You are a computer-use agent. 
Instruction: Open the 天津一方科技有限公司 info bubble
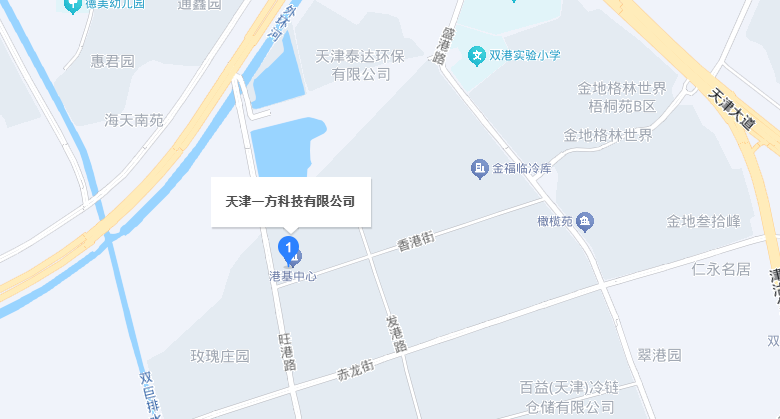(x=290, y=201)
